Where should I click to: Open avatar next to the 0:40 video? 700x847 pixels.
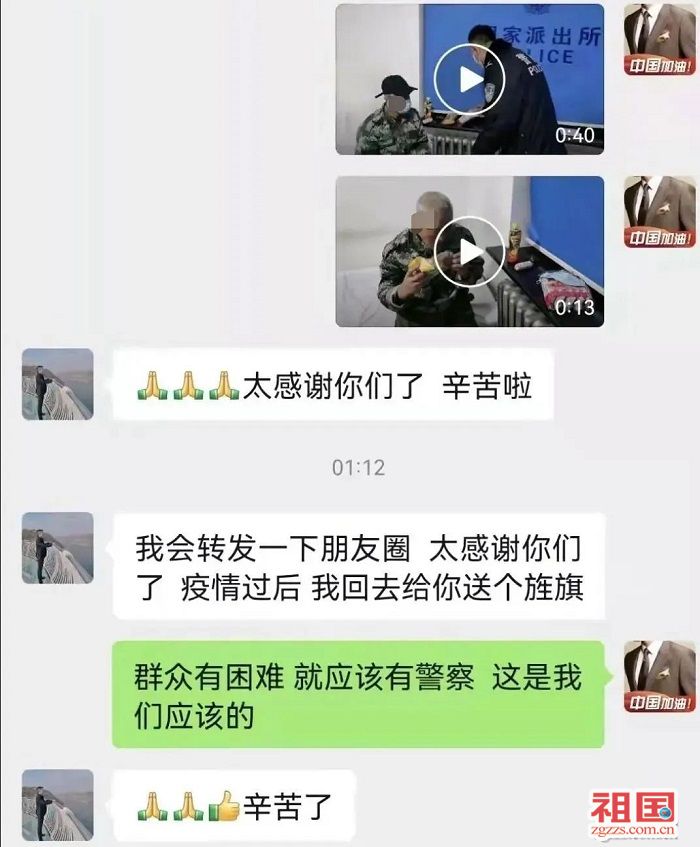(x=659, y=40)
